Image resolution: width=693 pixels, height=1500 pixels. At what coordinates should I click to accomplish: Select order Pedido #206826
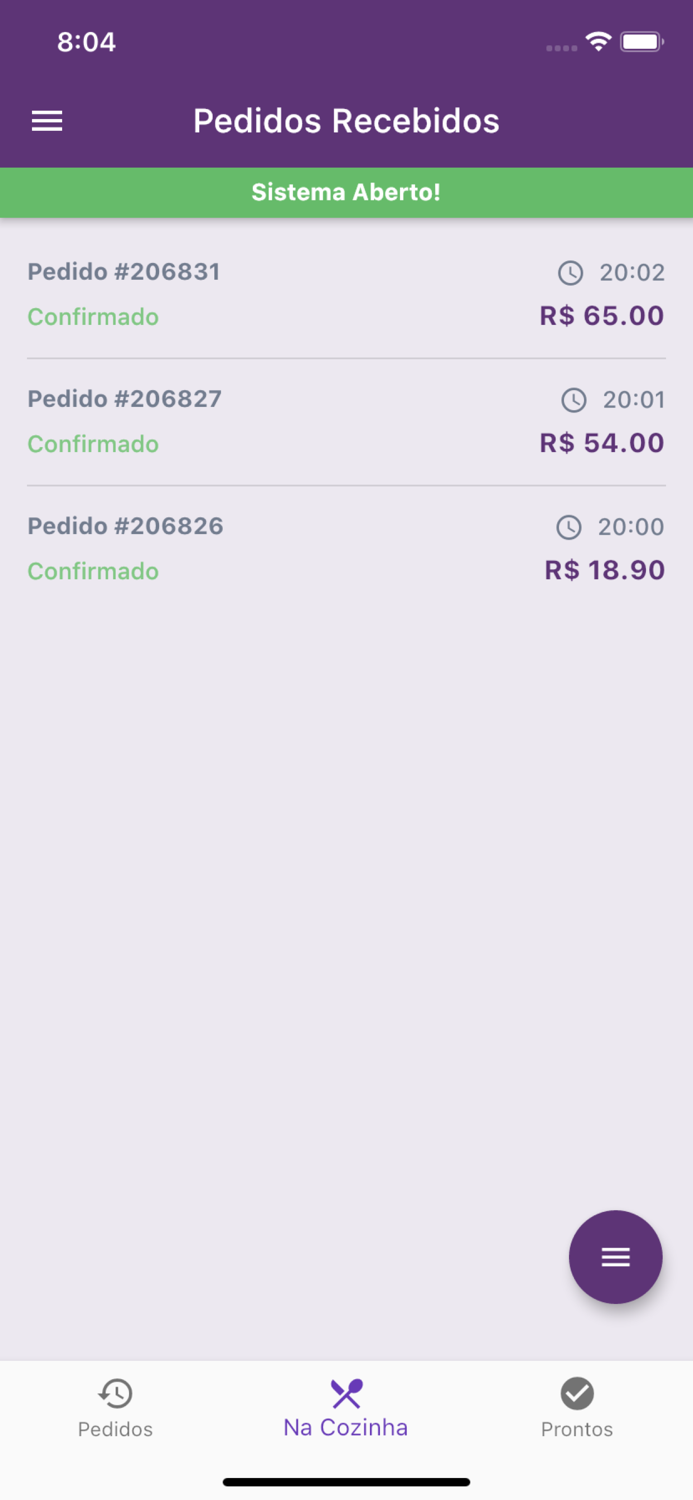pyautogui.click(x=345, y=548)
